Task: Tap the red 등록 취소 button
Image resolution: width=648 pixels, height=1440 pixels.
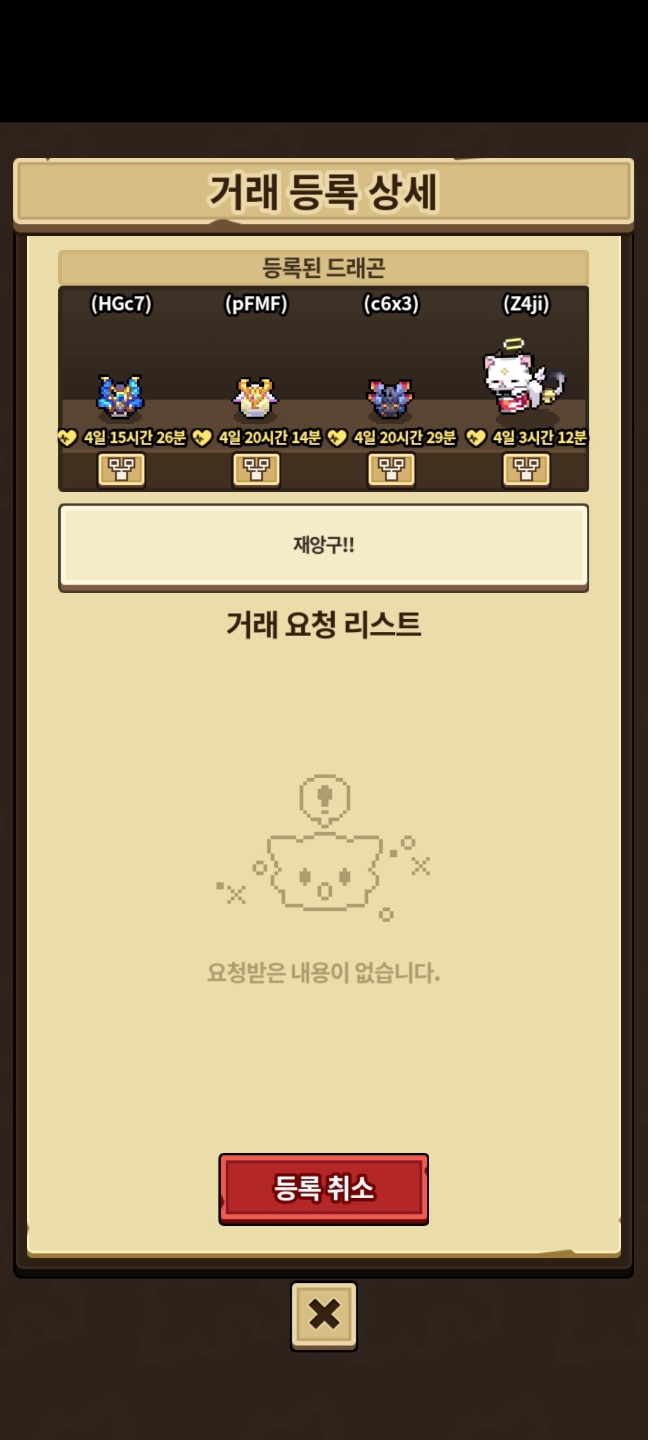Action: pyautogui.click(x=323, y=1188)
